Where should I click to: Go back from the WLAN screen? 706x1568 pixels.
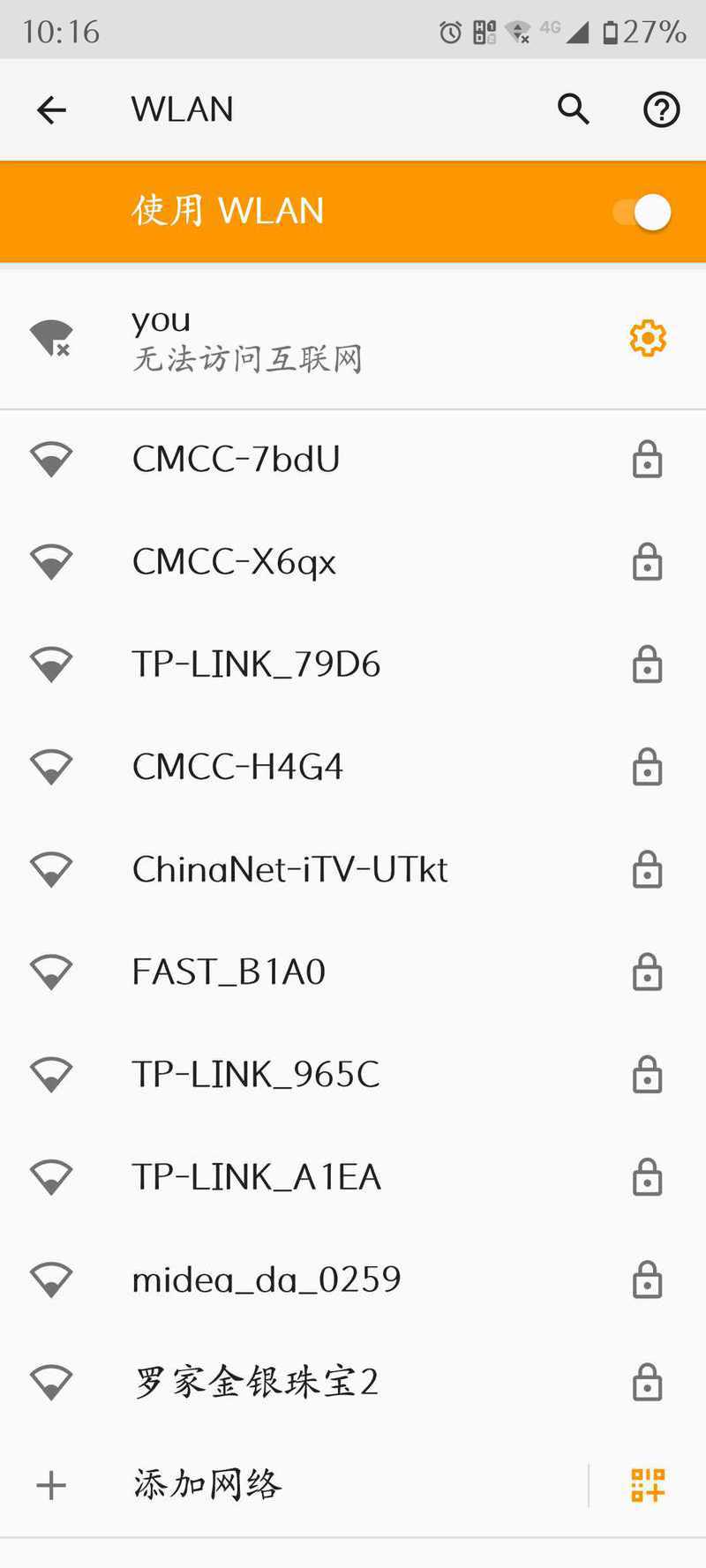[x=51, y=110]
